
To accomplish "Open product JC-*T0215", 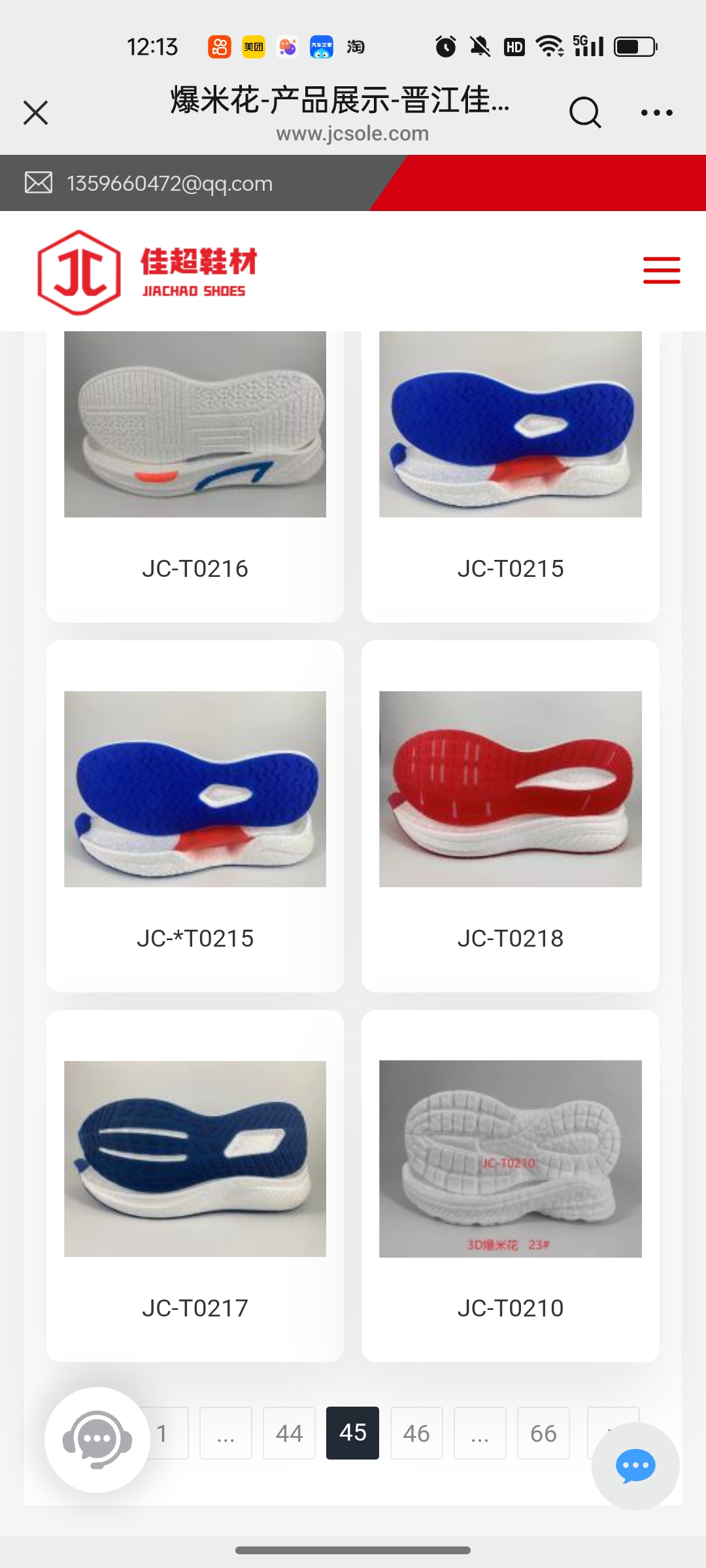I will pos(195,817).
